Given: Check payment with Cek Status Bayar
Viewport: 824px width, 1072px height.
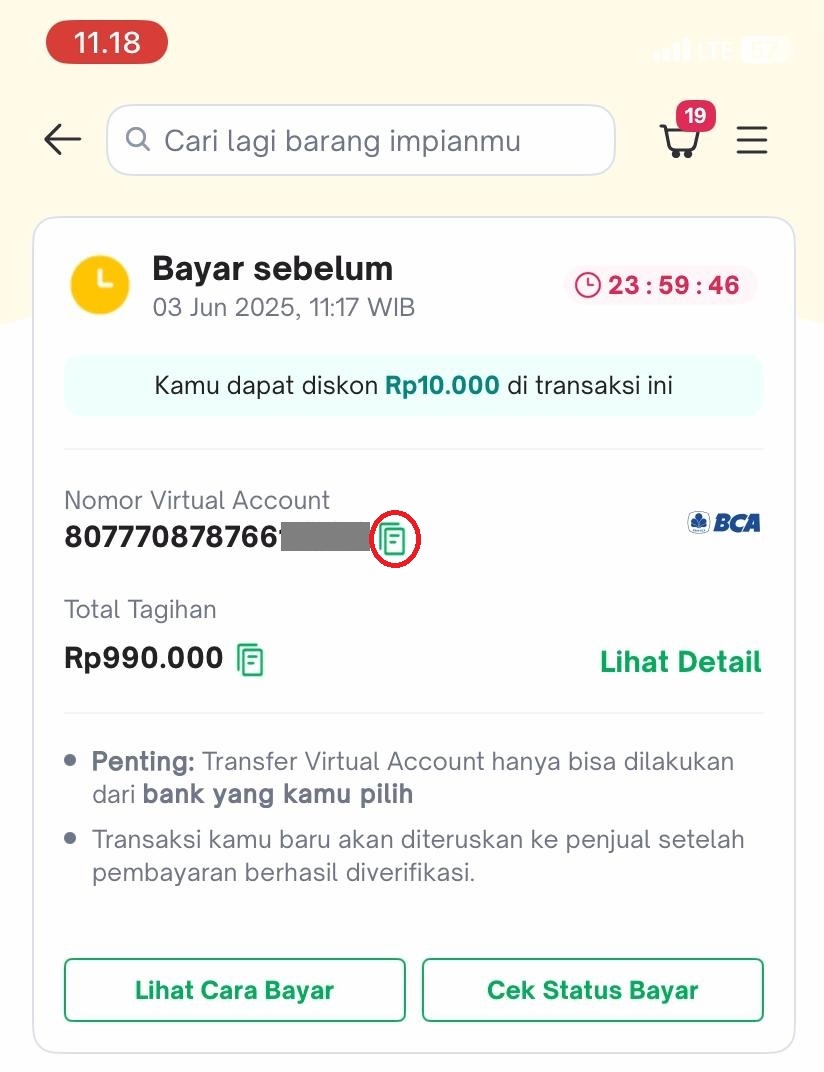Looking at the screenshot, I should pyautogui.click(x=592, y=990).
